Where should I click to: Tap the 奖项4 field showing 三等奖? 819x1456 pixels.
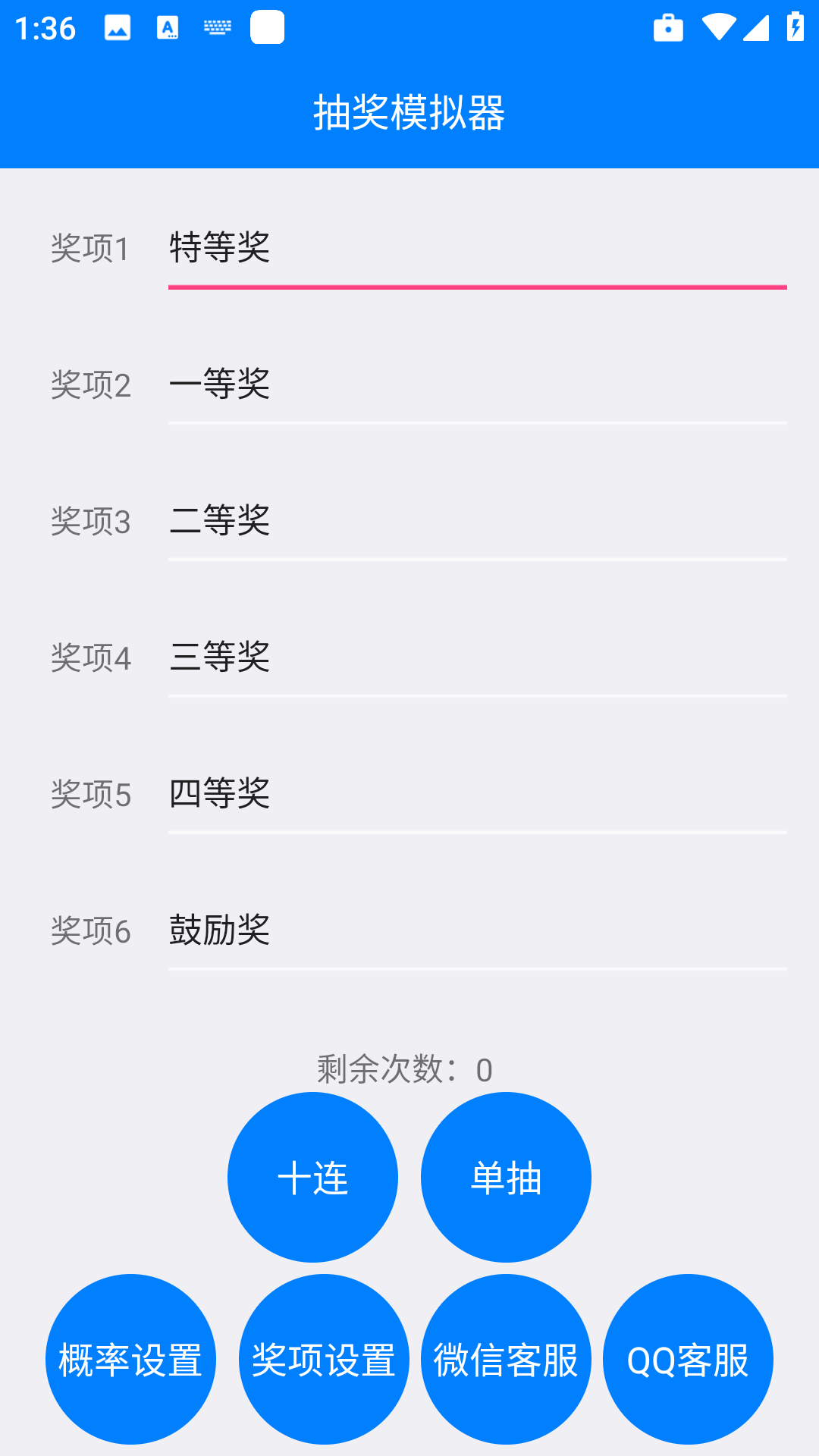click(x=476, y=657)
